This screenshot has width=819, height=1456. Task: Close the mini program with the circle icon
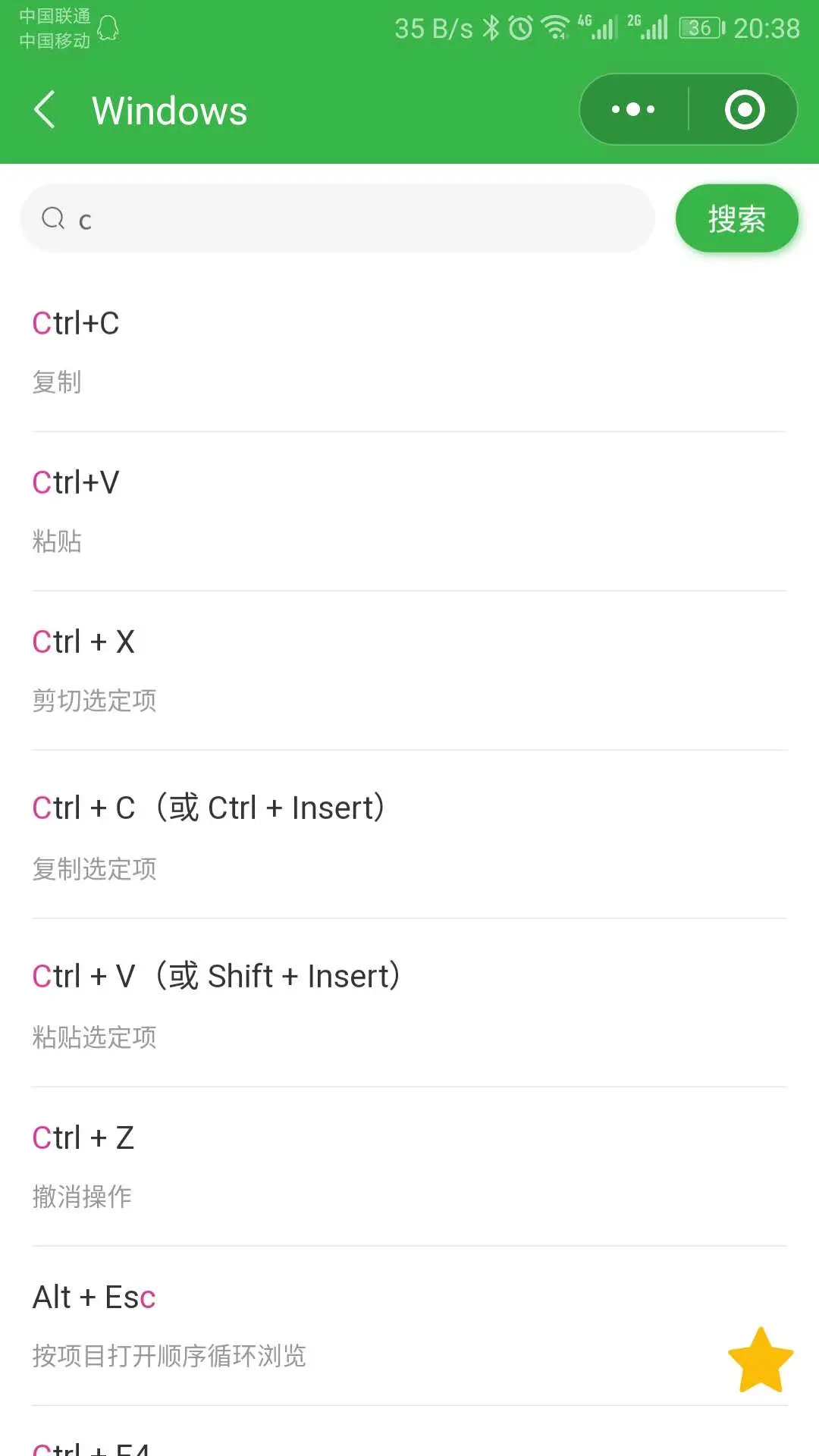click(745, 110)
